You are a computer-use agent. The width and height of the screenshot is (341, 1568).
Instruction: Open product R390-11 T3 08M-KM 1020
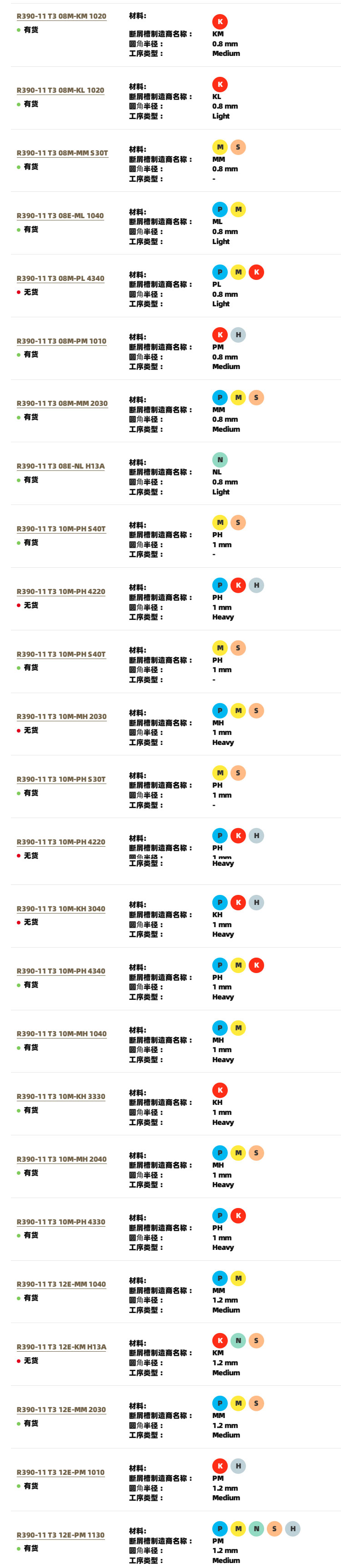61,16
